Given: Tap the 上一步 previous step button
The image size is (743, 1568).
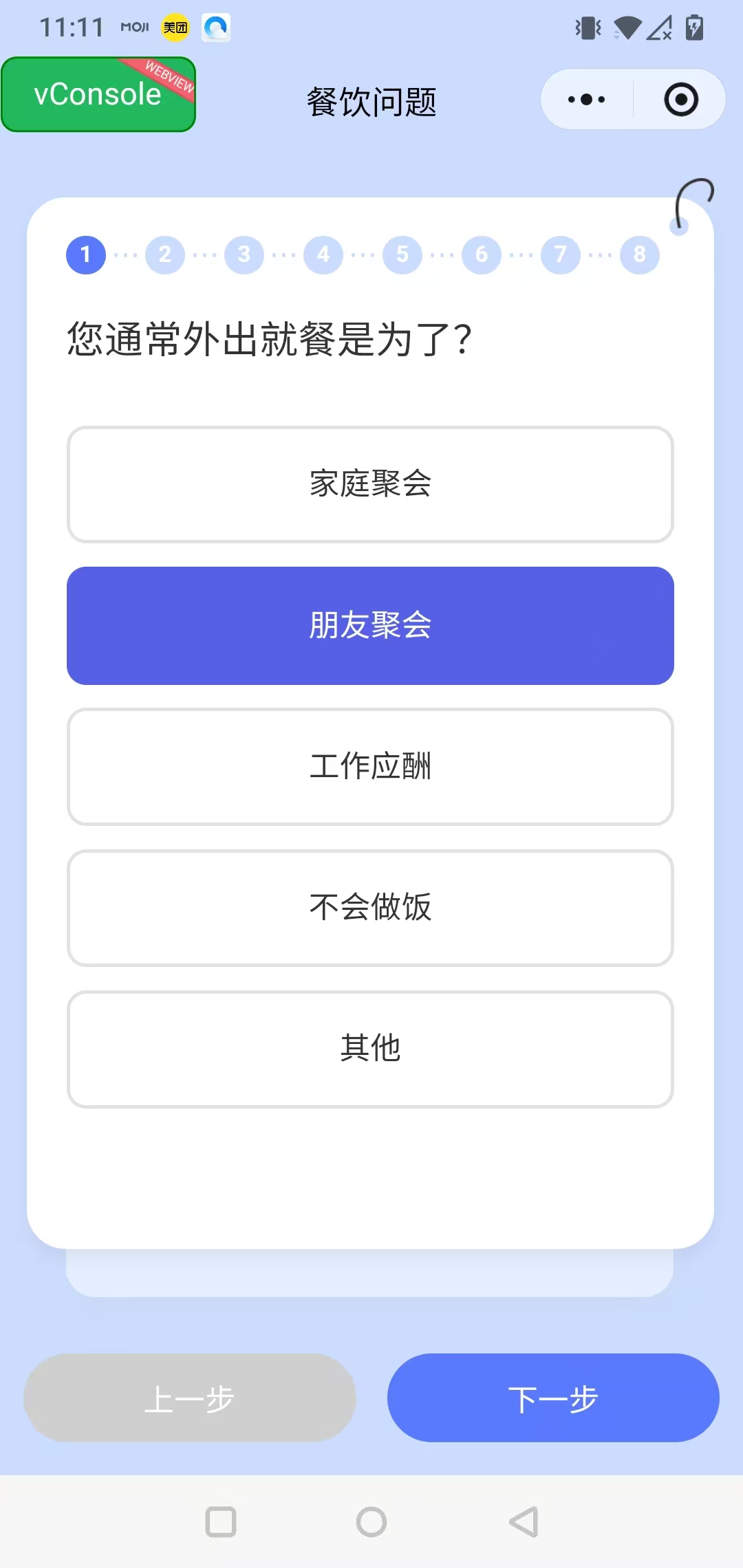Looking at the screenshot, I should tap(190, 1397).
